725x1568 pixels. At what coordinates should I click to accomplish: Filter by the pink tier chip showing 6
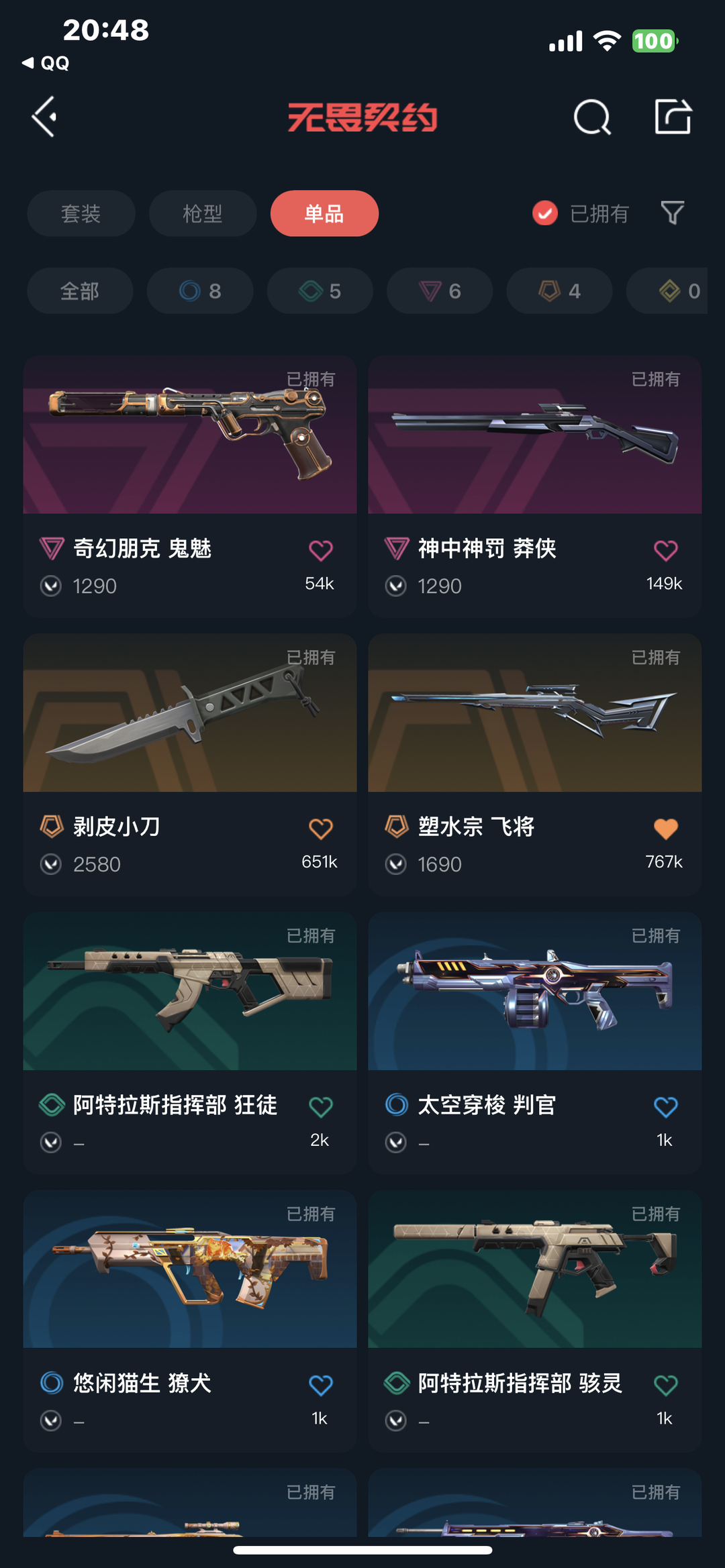440,291
